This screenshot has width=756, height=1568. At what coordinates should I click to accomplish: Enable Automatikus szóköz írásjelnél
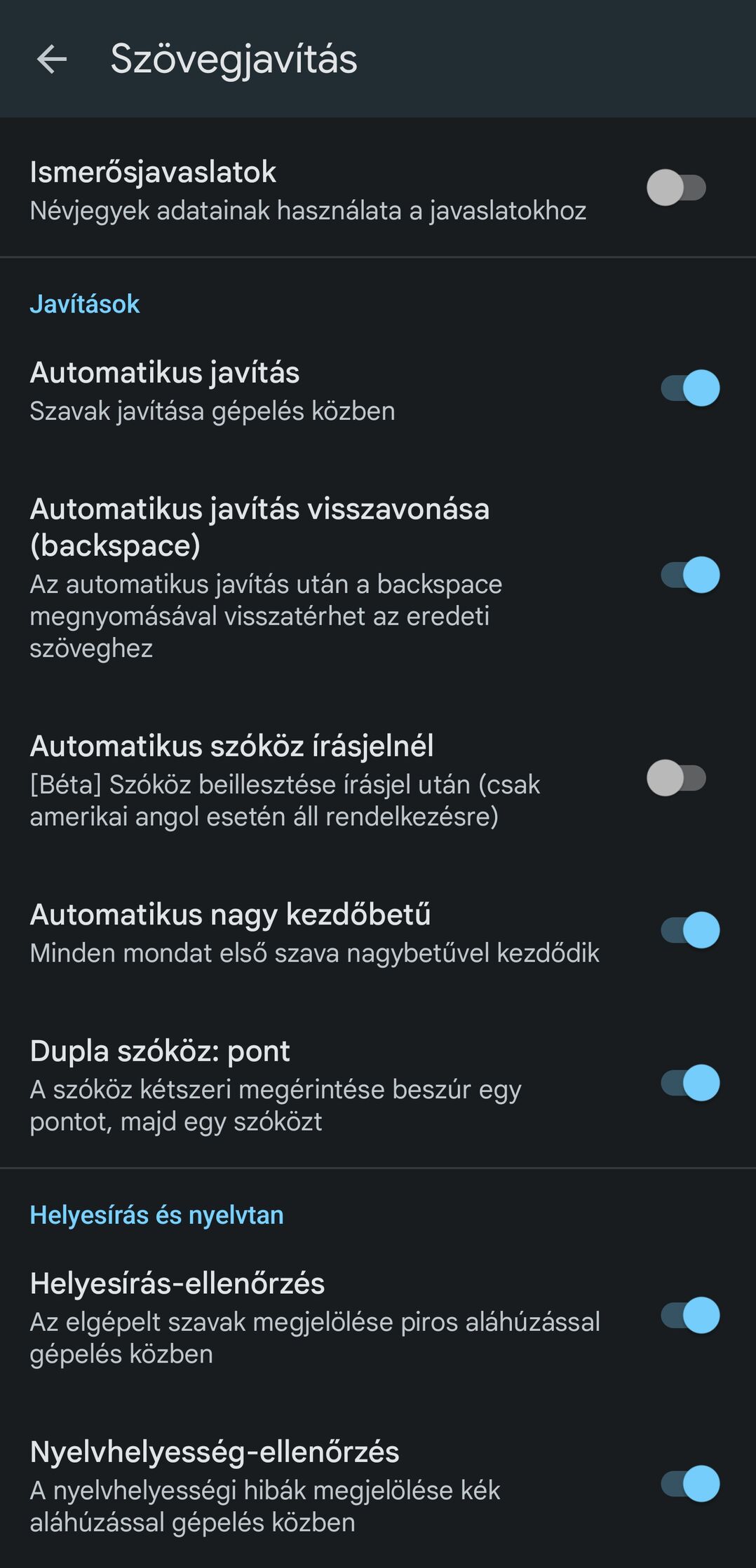click(676, 778)
